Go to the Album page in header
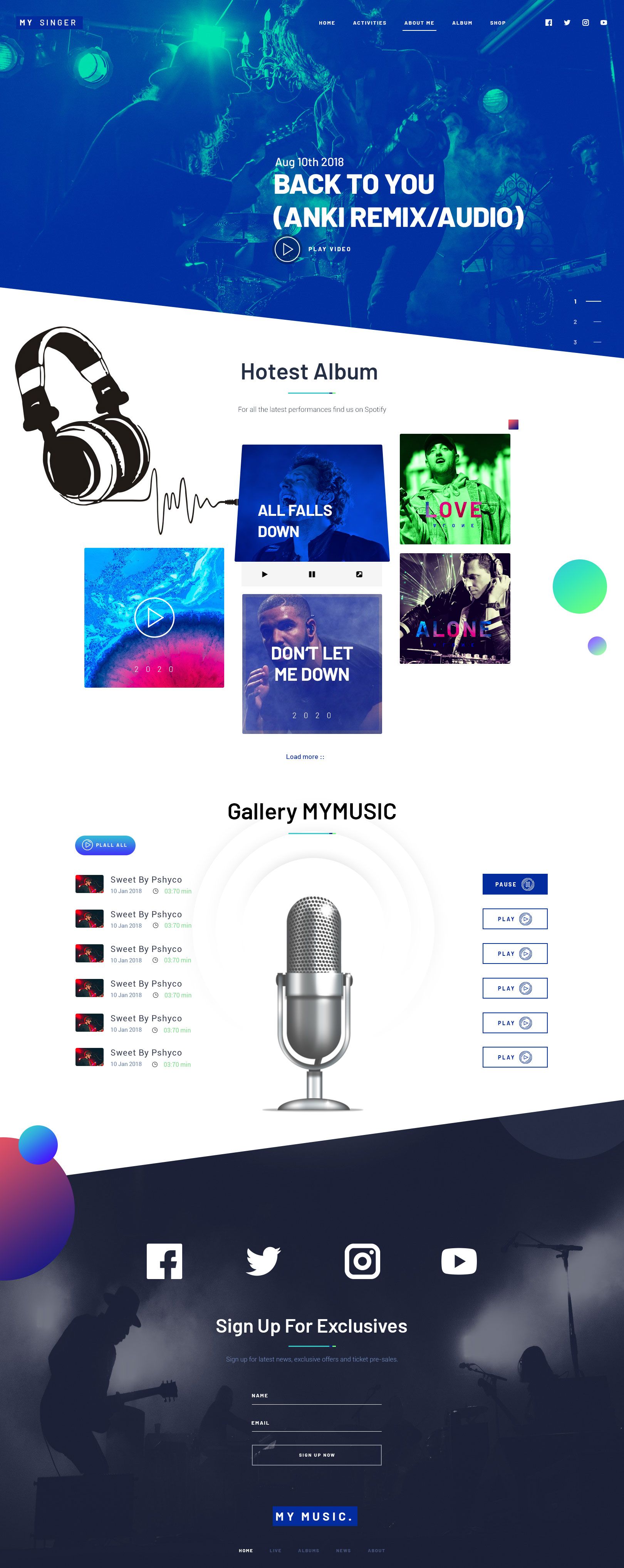The image size is (624, 1568). pos(461,23)
